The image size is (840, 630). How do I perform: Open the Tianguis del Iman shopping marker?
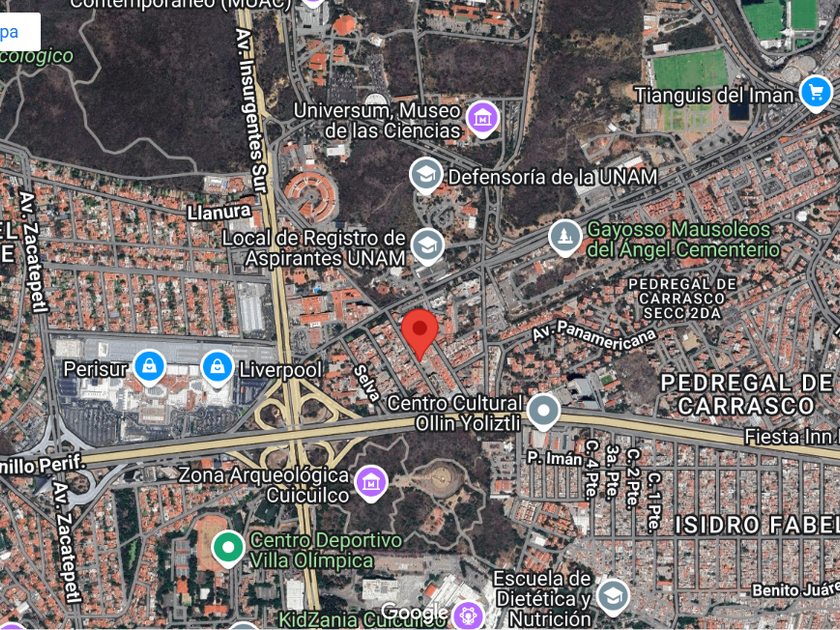(x=816, y=94)
